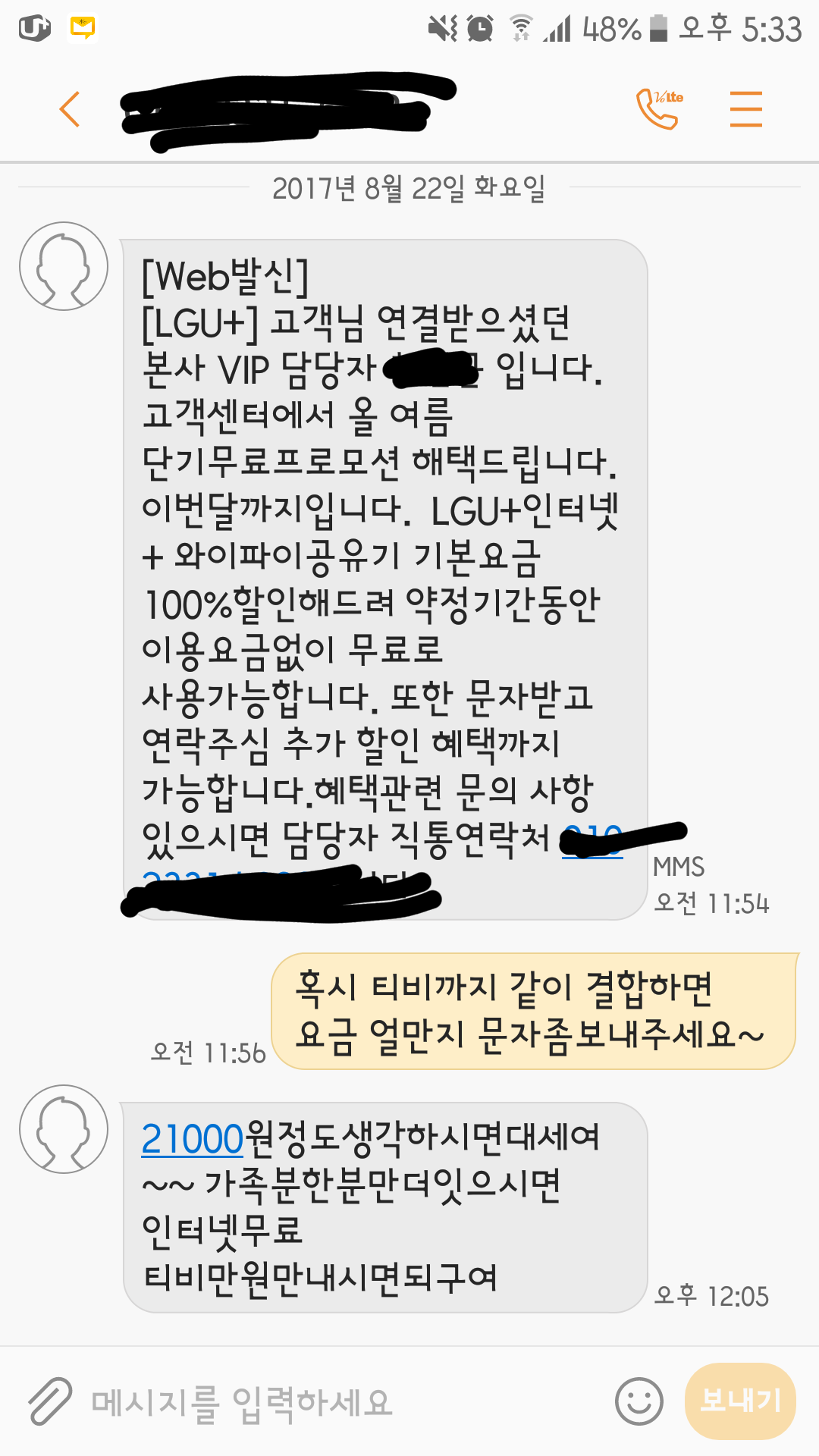Open the hamburger menu at top right
Viewport: 819px width, 1456px height.
click(x=745, y=109)
